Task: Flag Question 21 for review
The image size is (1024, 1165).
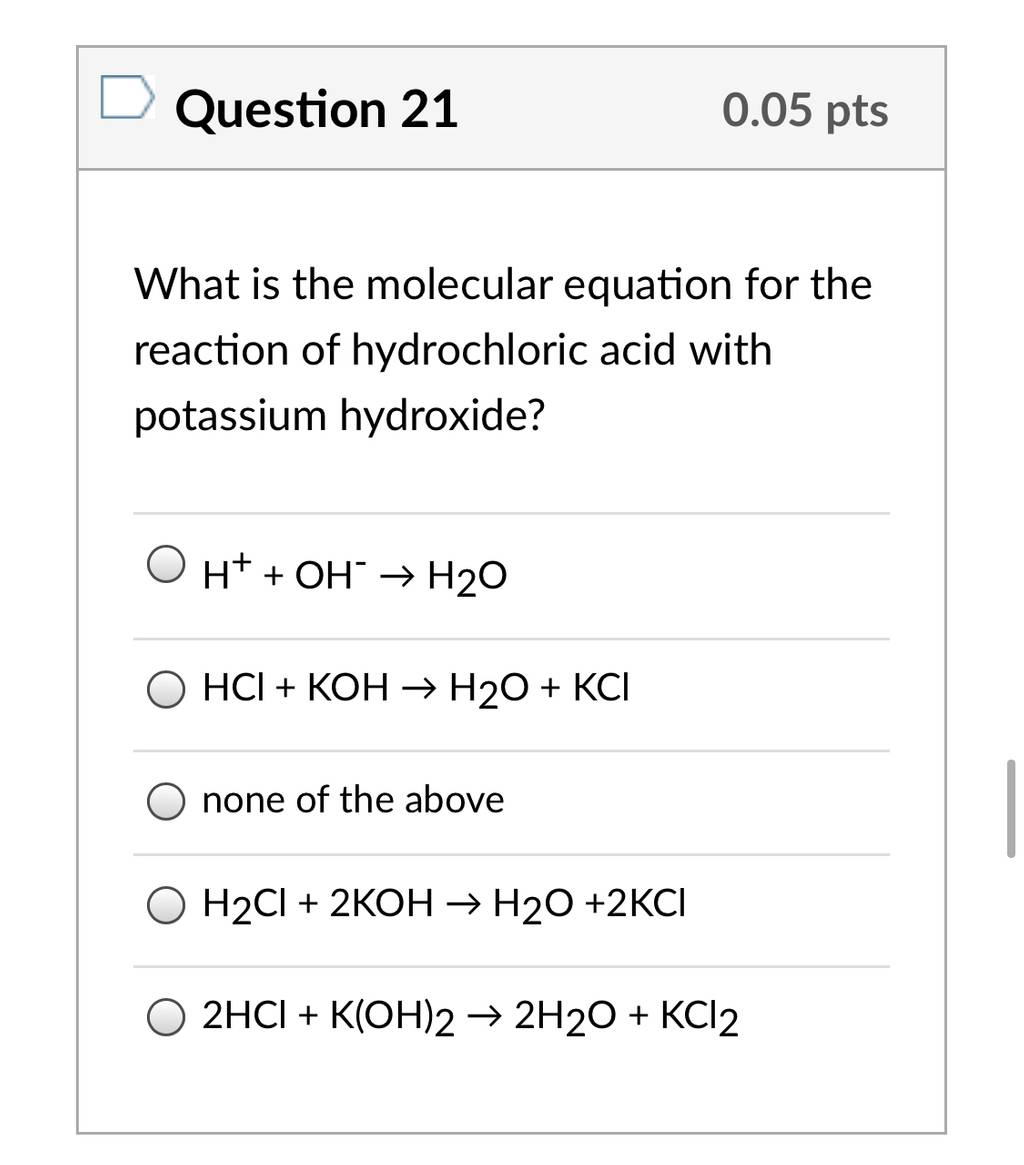Action: [128, 97]
